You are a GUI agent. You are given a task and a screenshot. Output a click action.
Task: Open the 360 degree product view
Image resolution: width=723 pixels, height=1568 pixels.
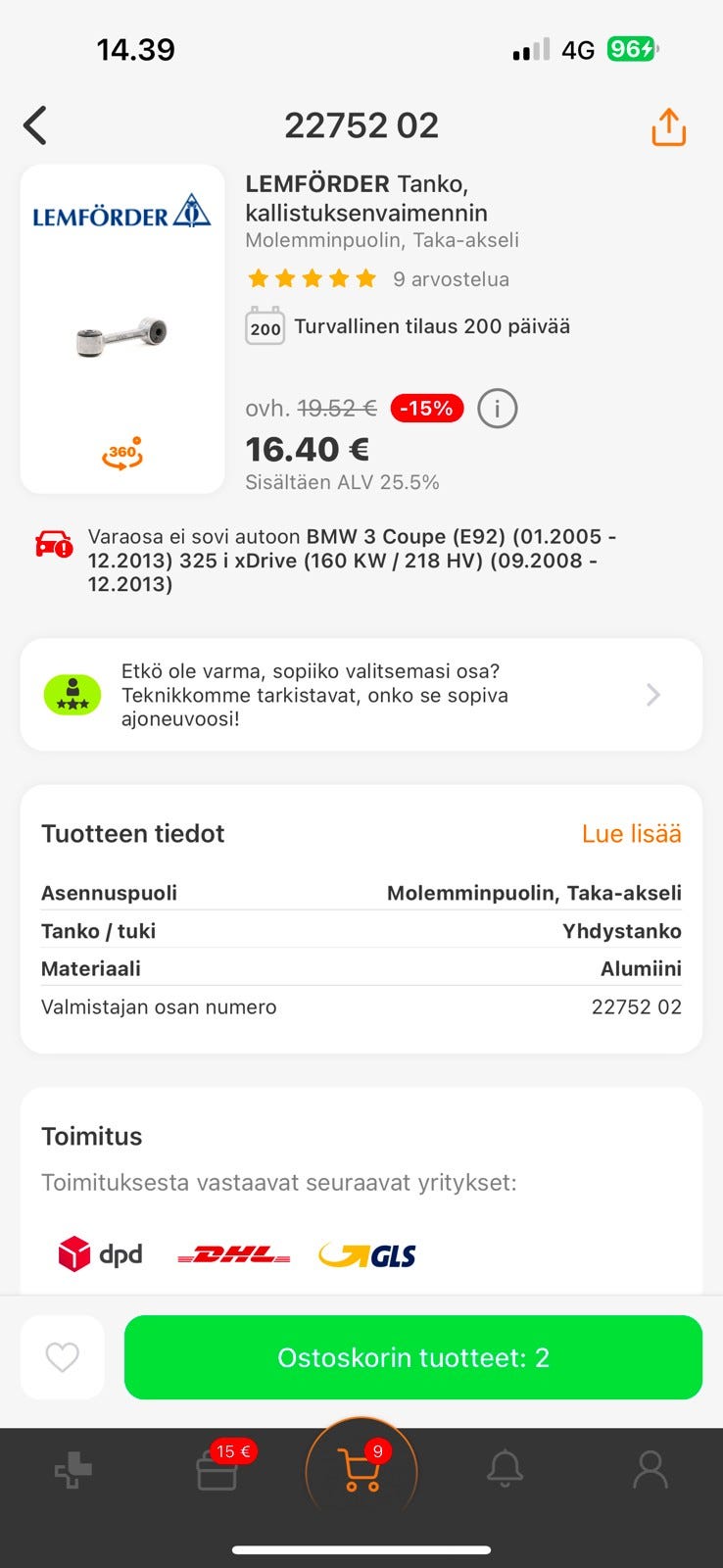click(122, 454)
